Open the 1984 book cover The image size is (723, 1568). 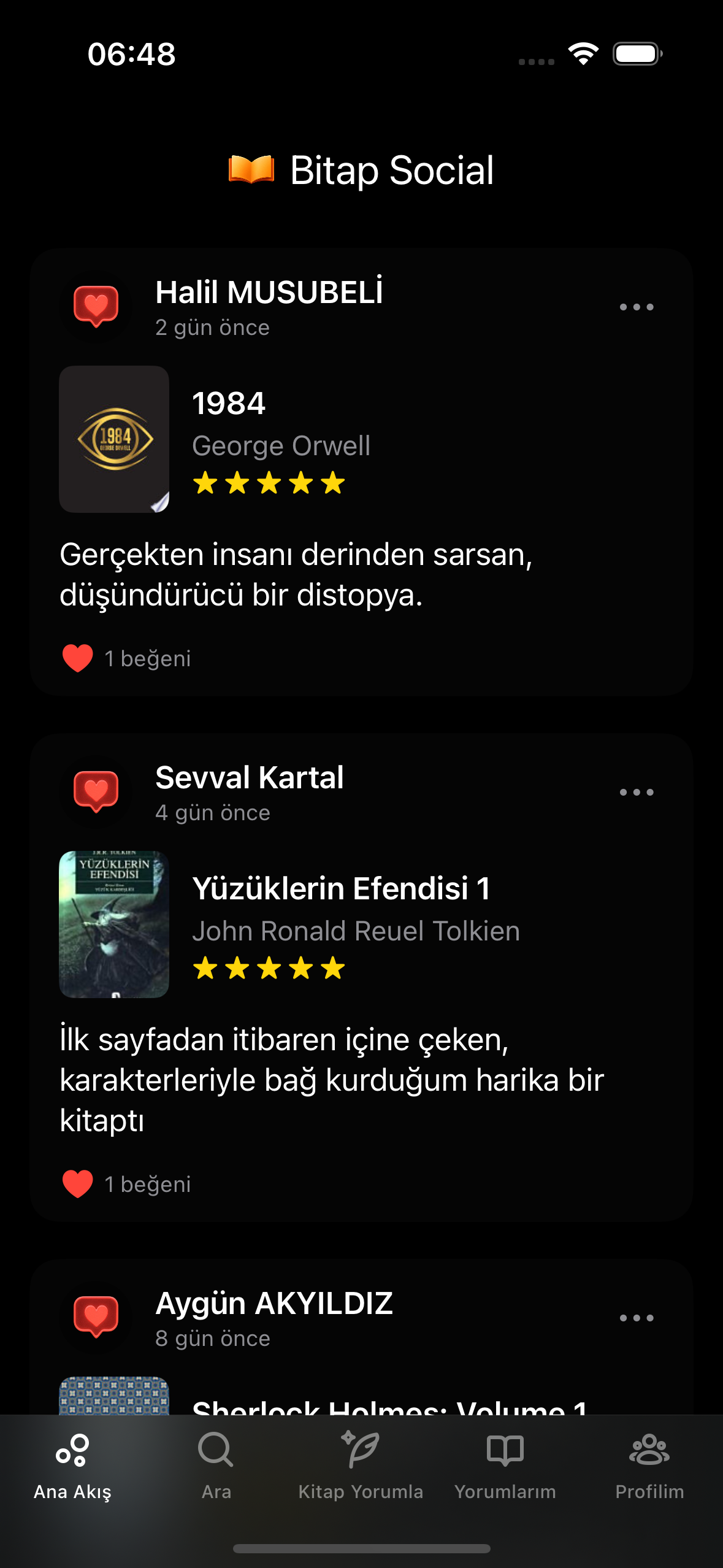click(114, 439)
